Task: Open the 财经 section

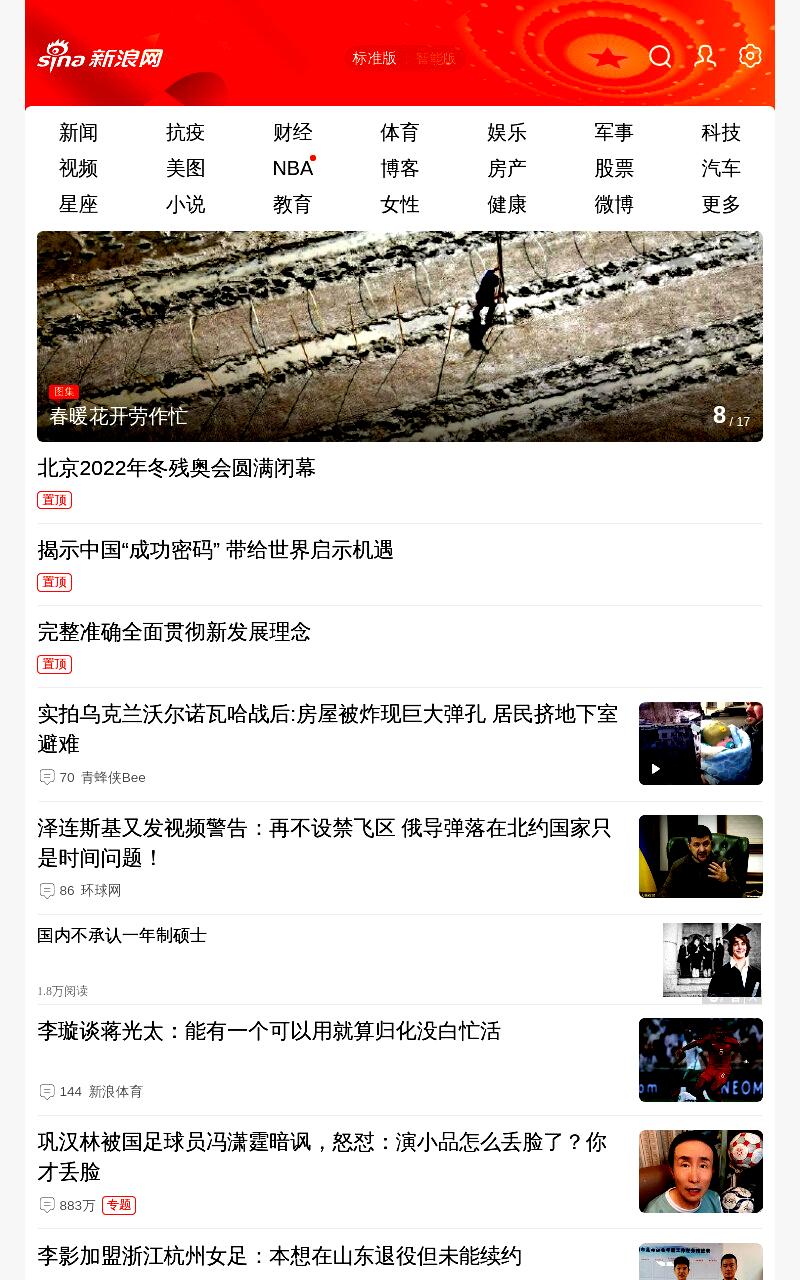Action: point(292,132)
